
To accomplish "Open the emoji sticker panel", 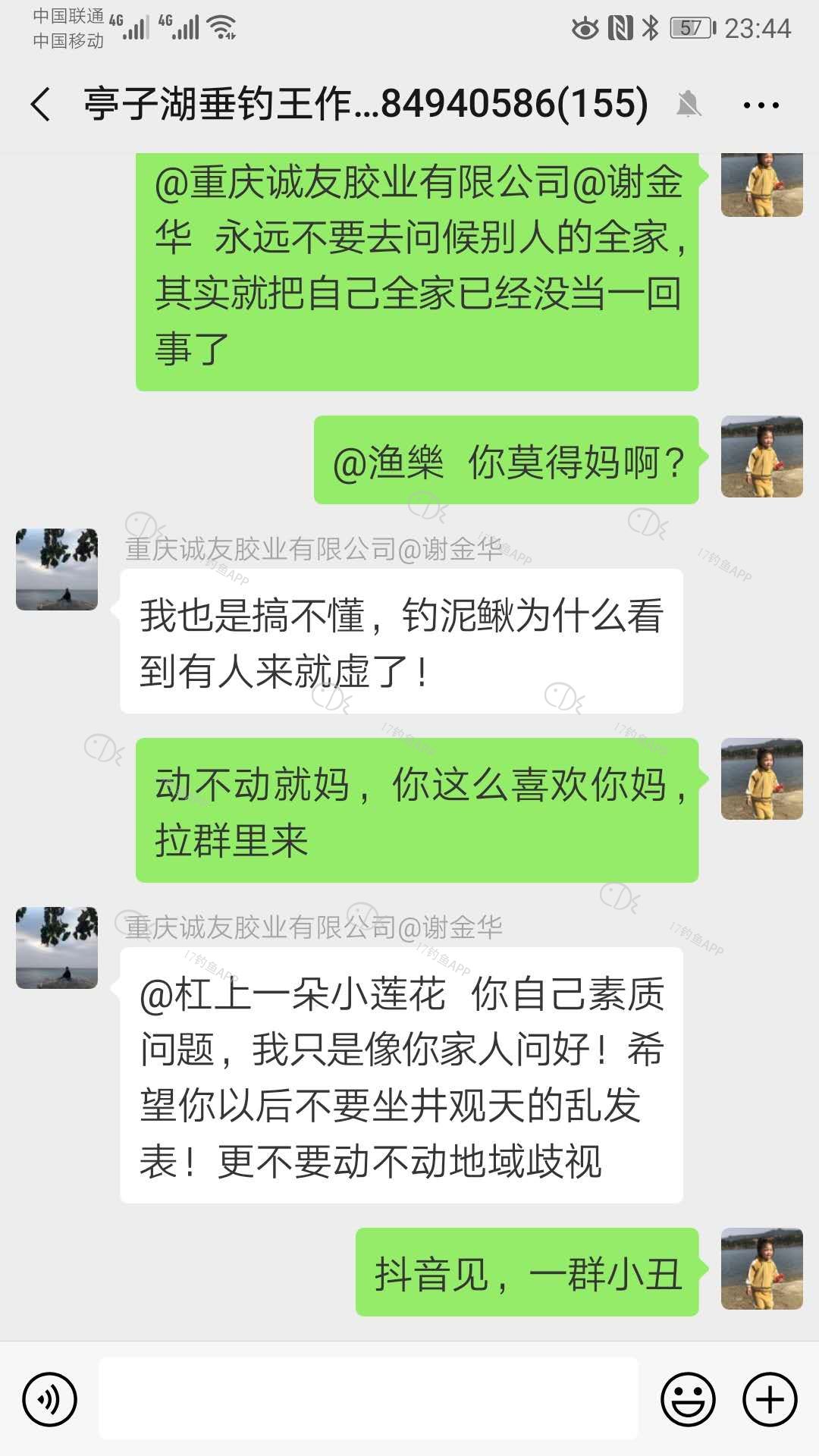I will click(688, 1399).
